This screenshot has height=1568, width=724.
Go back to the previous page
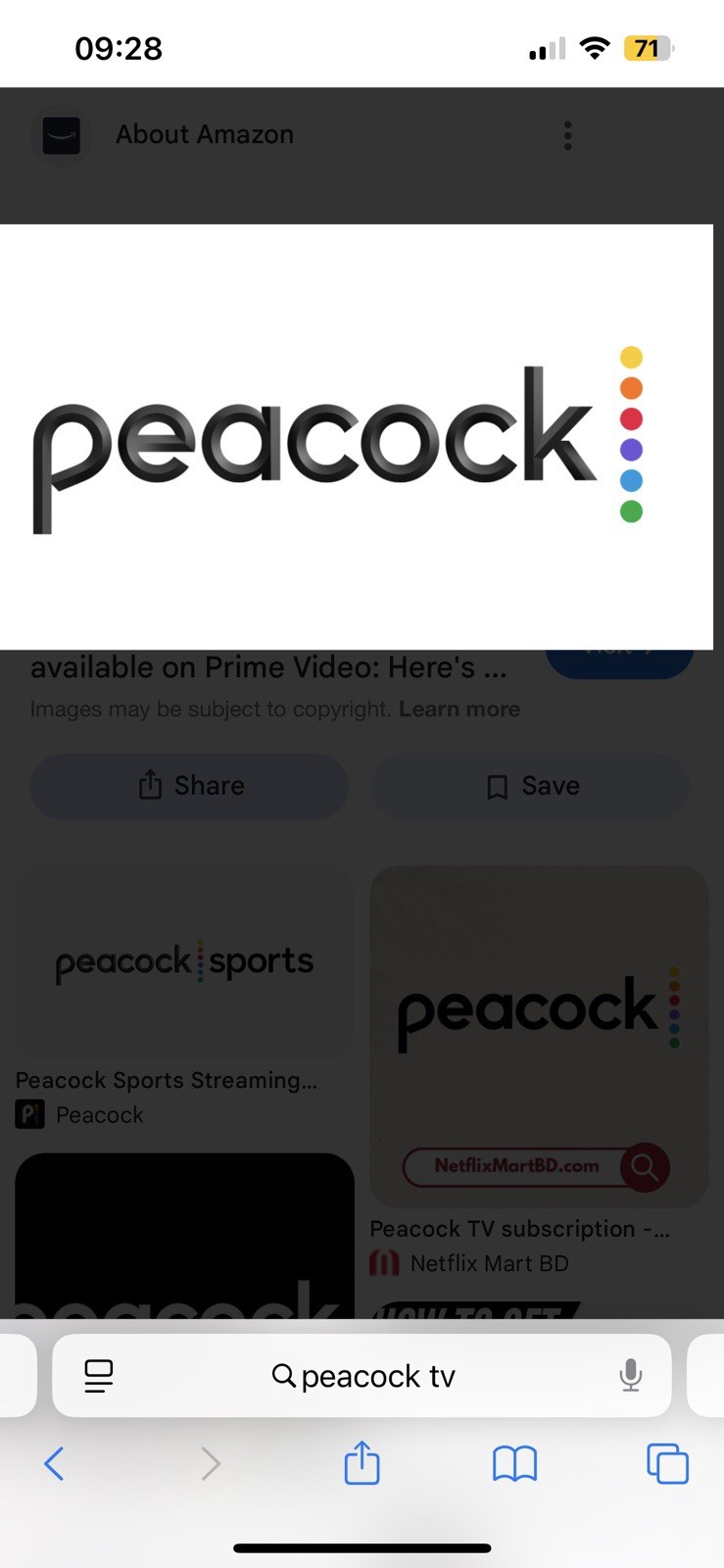pyautogui.click(x=55, y=1464)
